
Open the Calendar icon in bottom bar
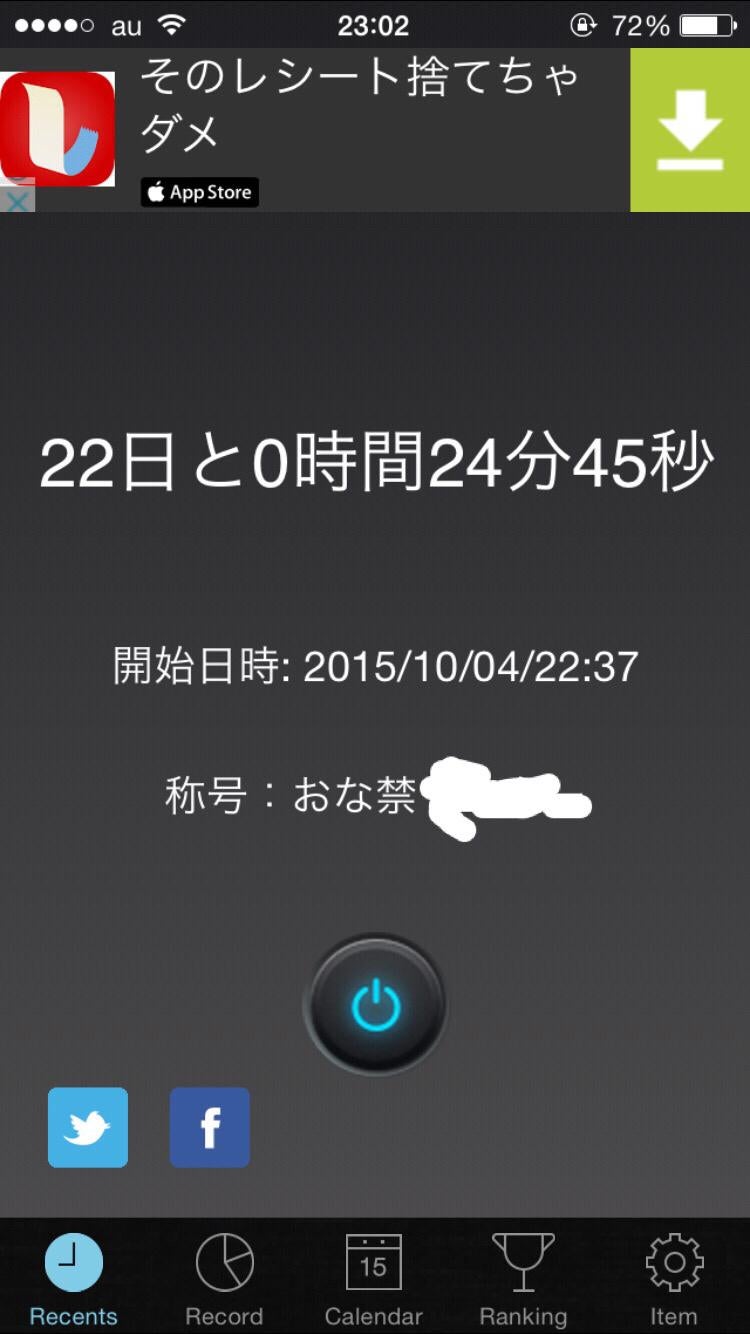click(x=374, y=1259)
